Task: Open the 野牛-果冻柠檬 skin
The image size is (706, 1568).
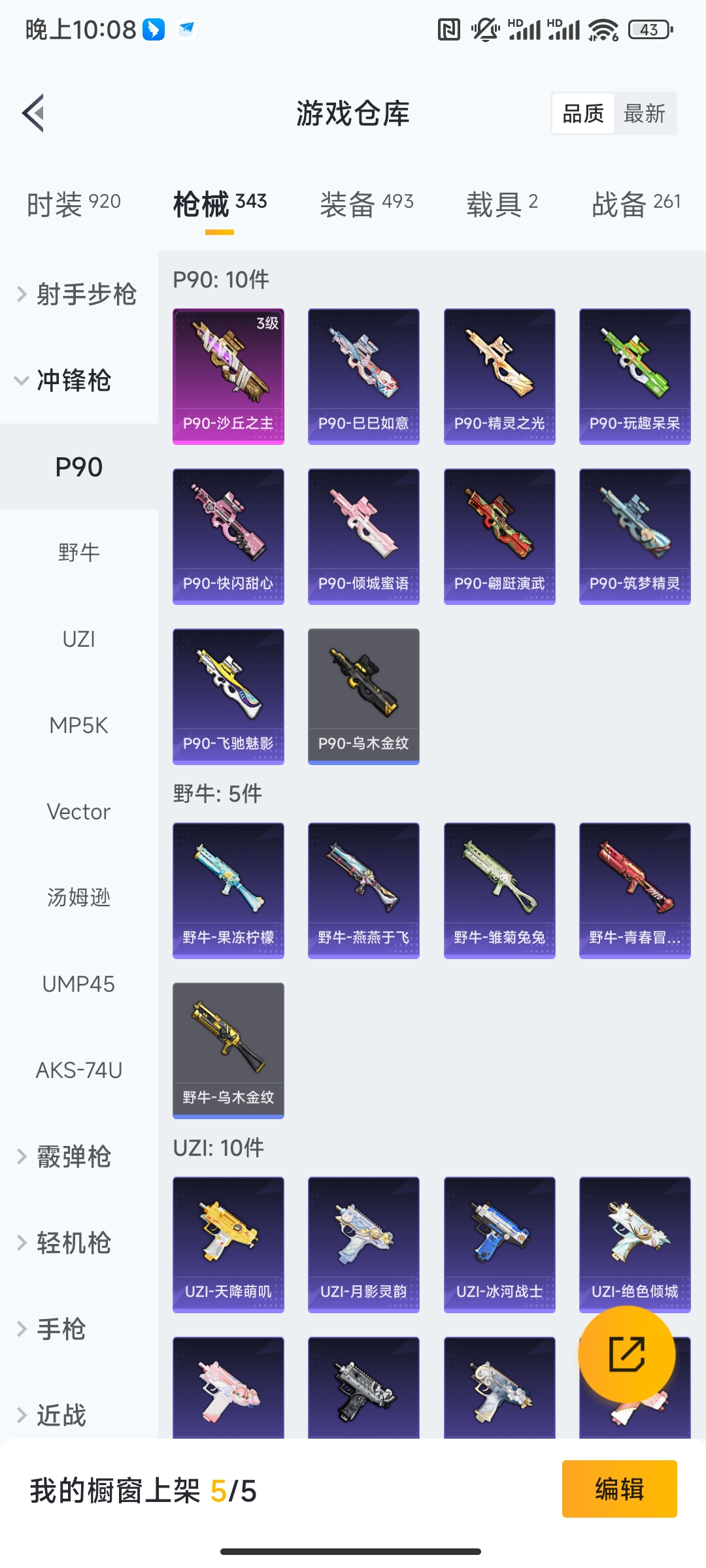Action: 228,890
